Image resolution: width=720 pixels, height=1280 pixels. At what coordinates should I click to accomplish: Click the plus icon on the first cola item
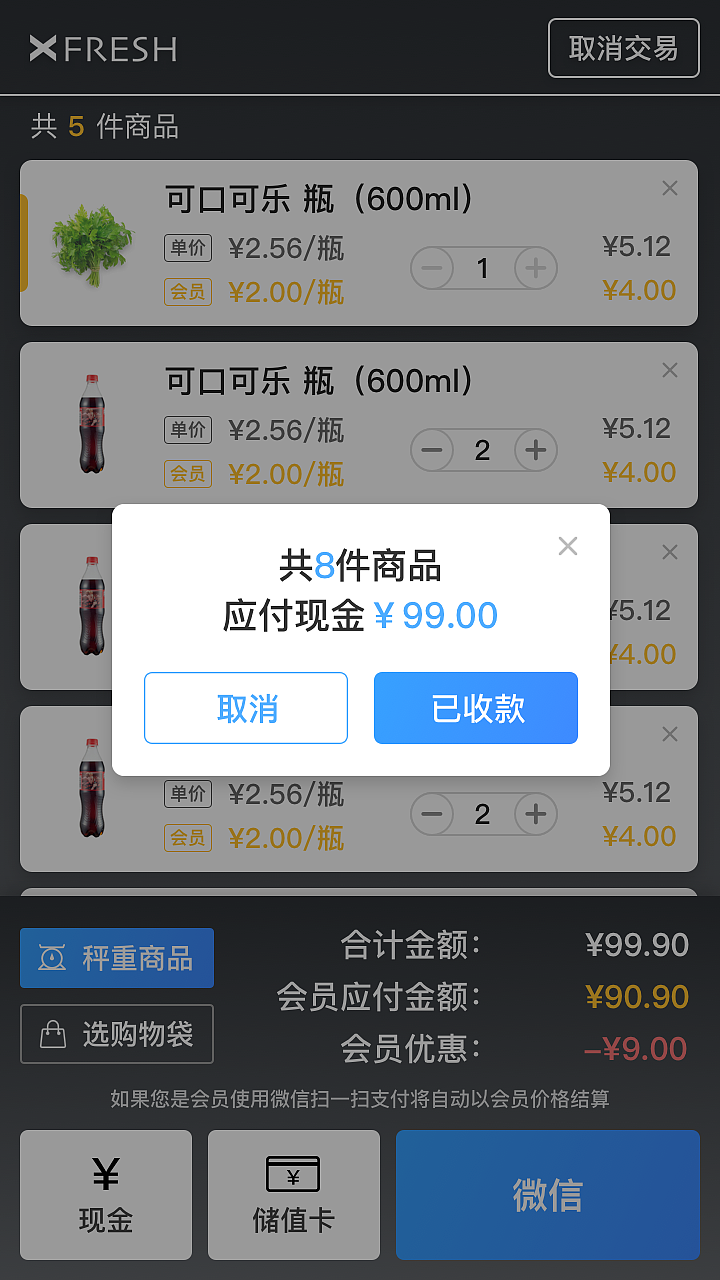point(536,268)
